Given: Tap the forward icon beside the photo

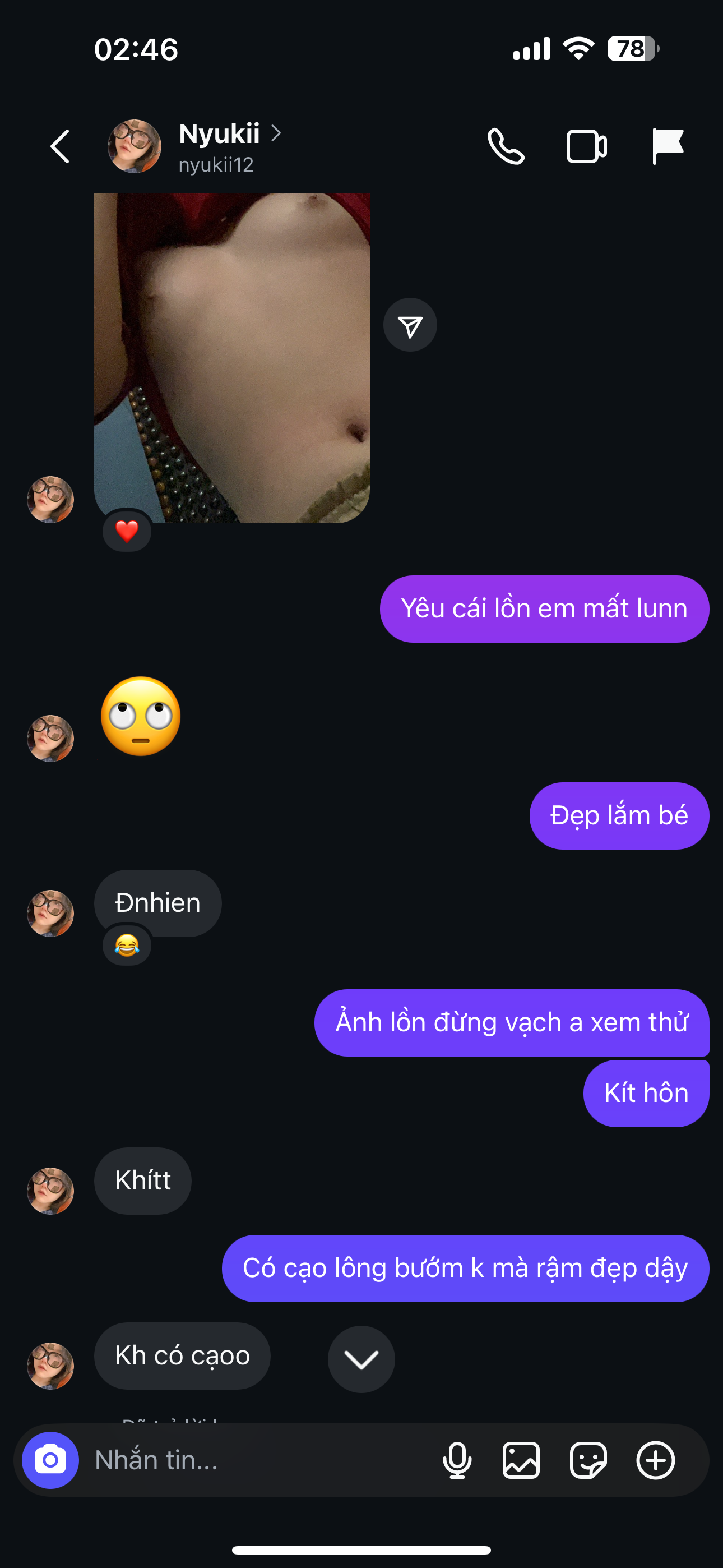Looking at the screenshot, I should pyautogui.click(x=410, y=325).
